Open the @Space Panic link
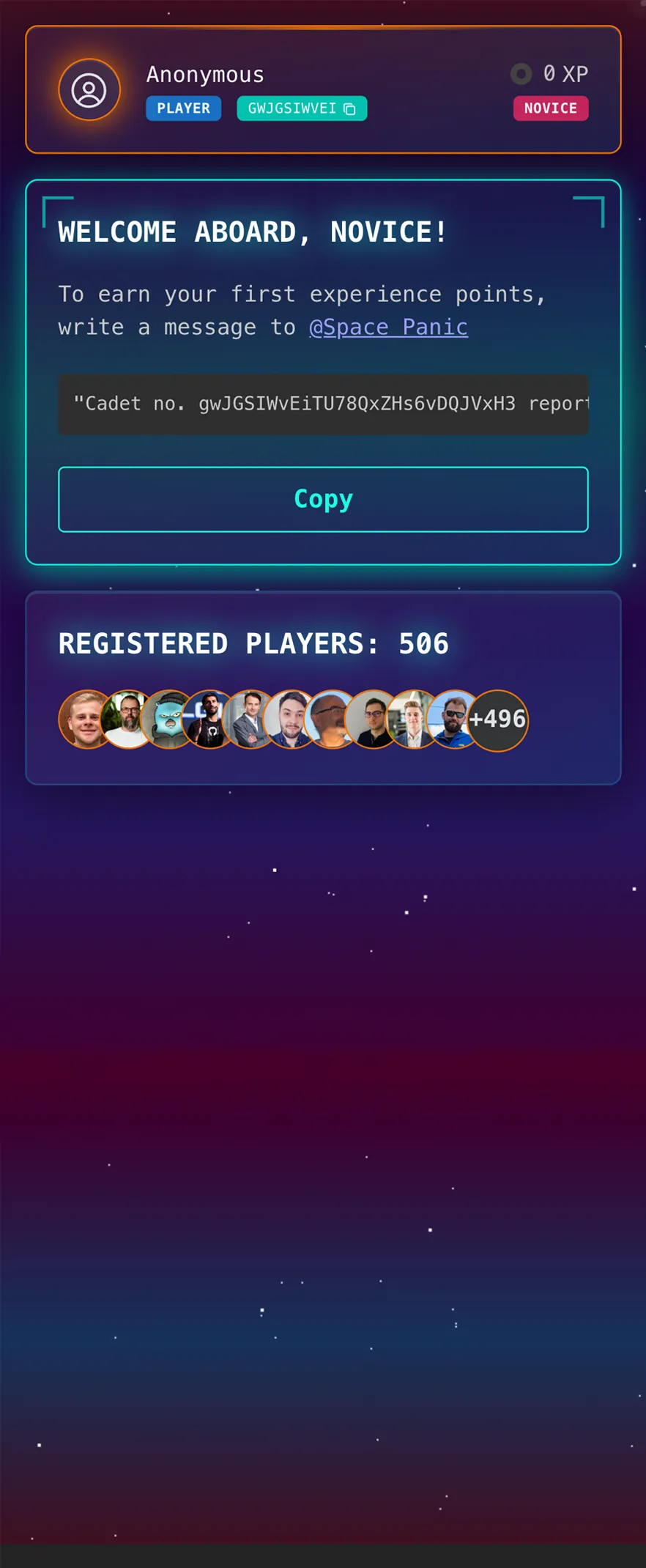The height and width of the screenshot is (1568, 646). (388, 327)
